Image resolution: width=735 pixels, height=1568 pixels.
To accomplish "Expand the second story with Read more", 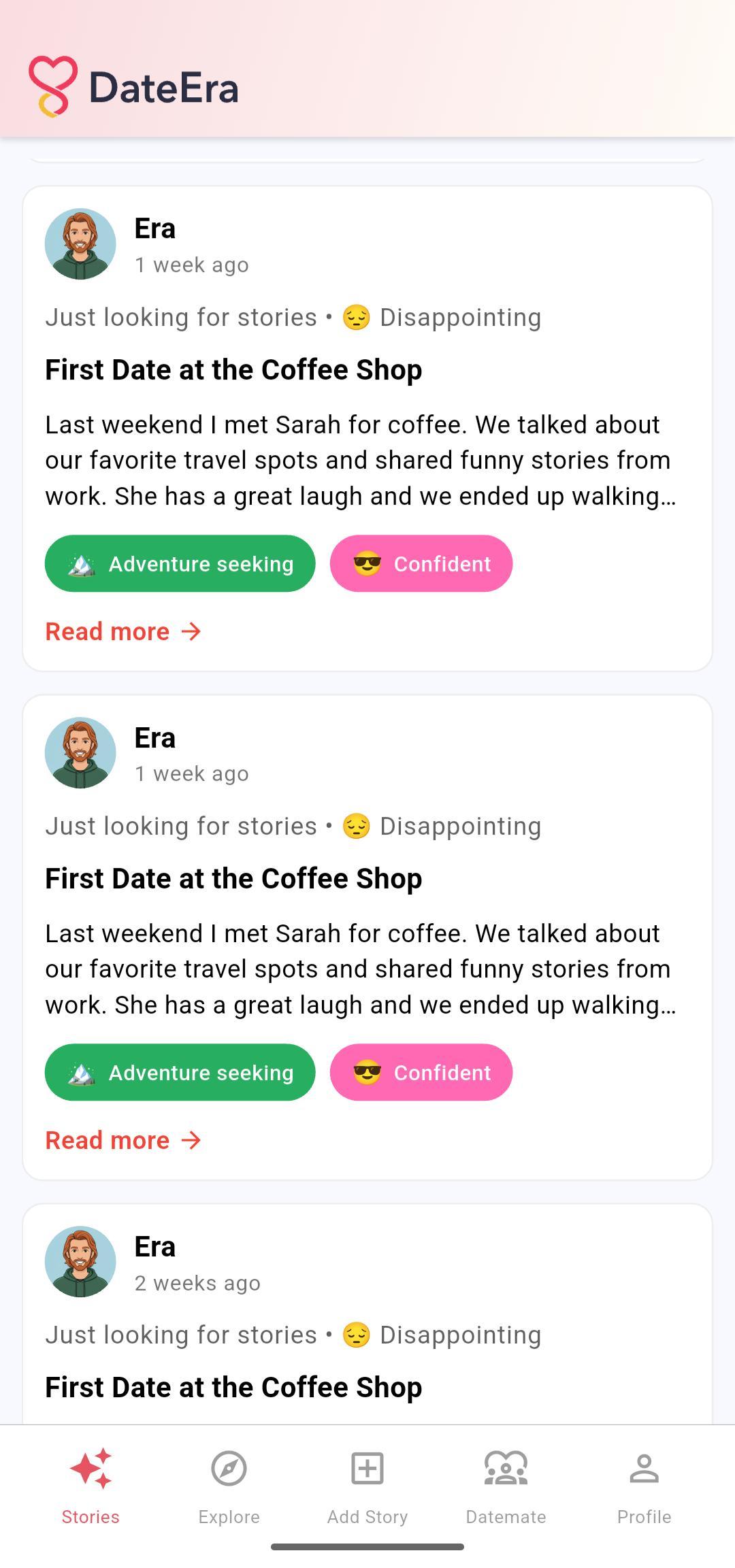I will tap(123, 1140).
